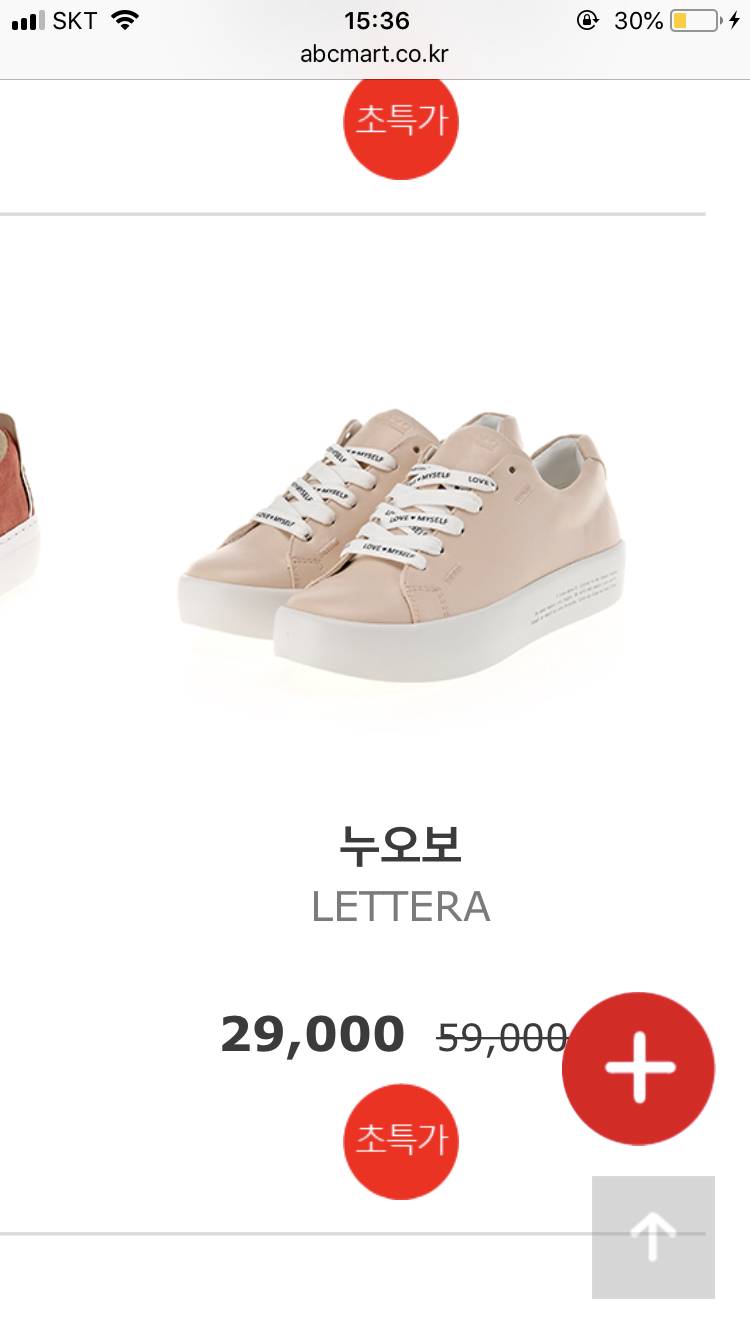This screenshot has height=1334, width=750.
Task: Open the 누오보 product name link
Action: 401,845
